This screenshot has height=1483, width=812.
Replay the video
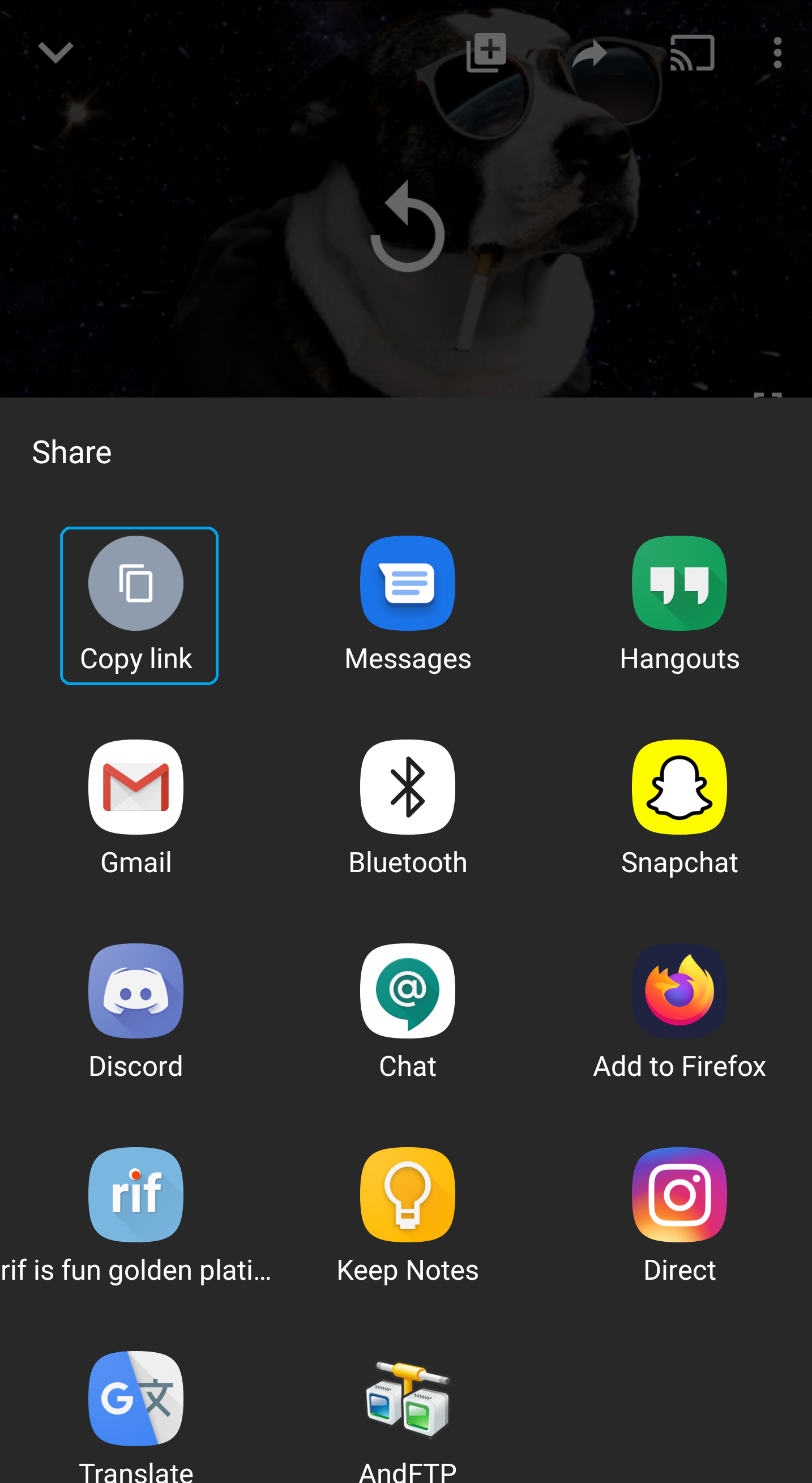point(407,228)
